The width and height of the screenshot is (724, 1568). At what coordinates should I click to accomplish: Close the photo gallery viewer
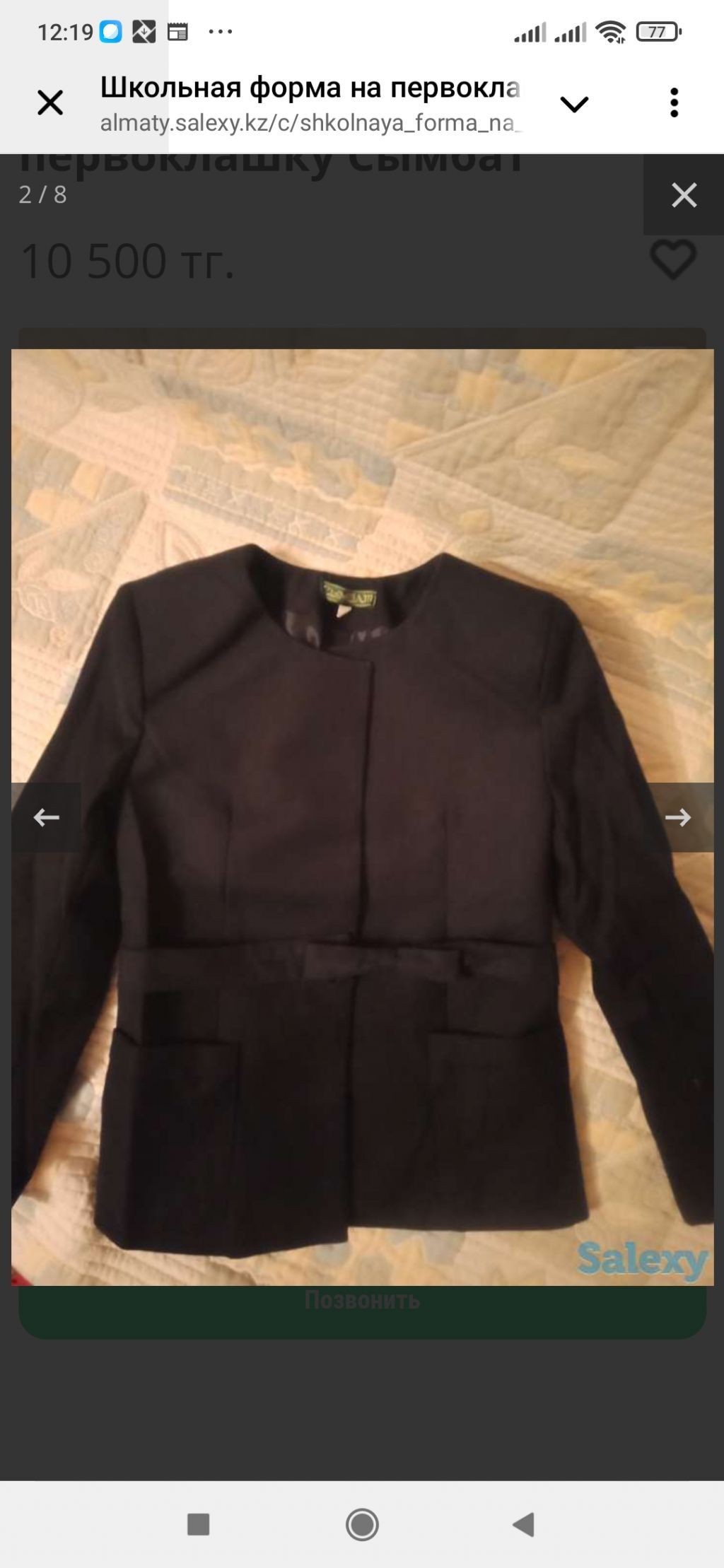684,195
